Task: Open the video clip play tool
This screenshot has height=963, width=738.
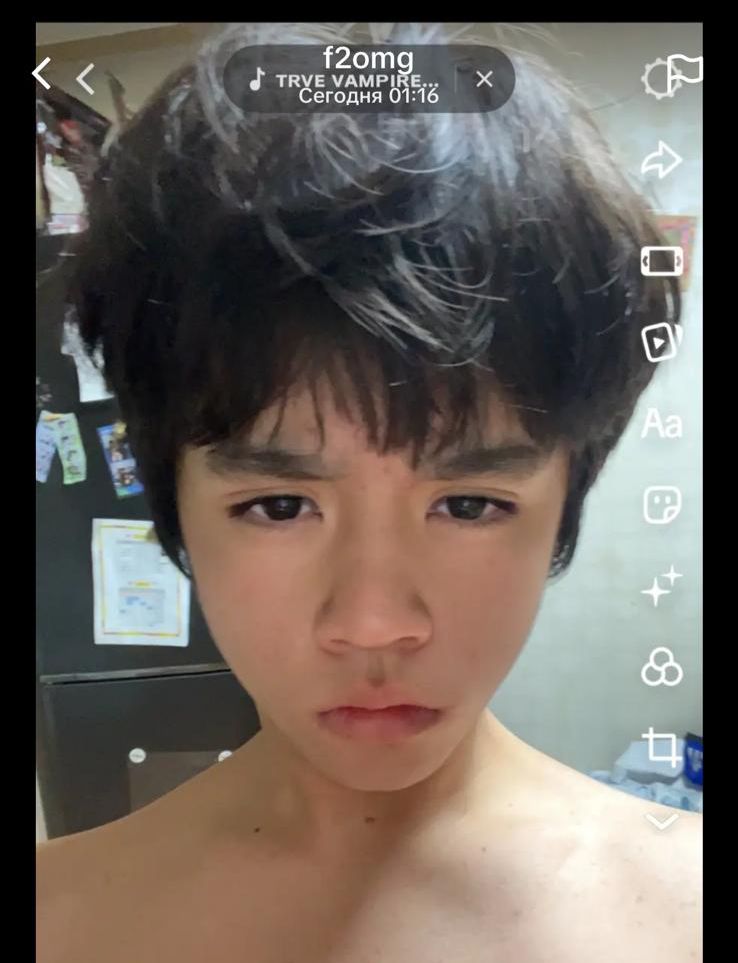Action: [x=661, y=342]
